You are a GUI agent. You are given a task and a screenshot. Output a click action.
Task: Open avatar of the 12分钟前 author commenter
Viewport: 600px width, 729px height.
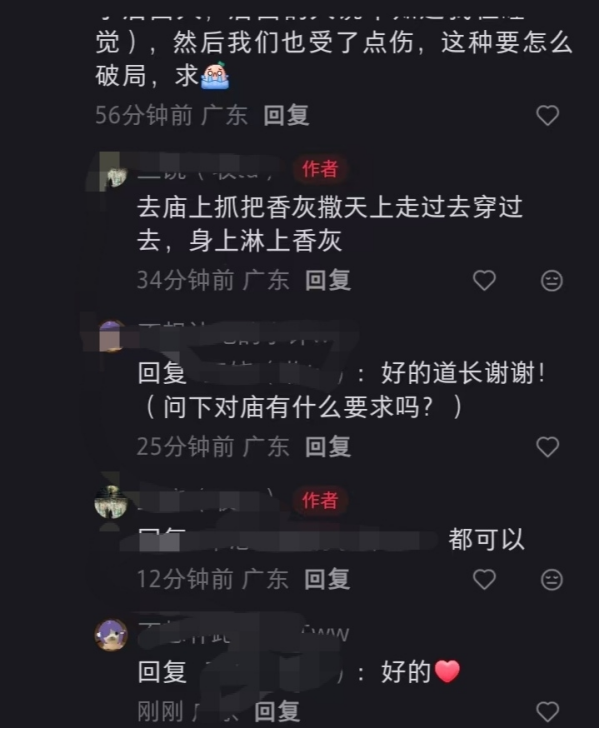tap(111, 503)
